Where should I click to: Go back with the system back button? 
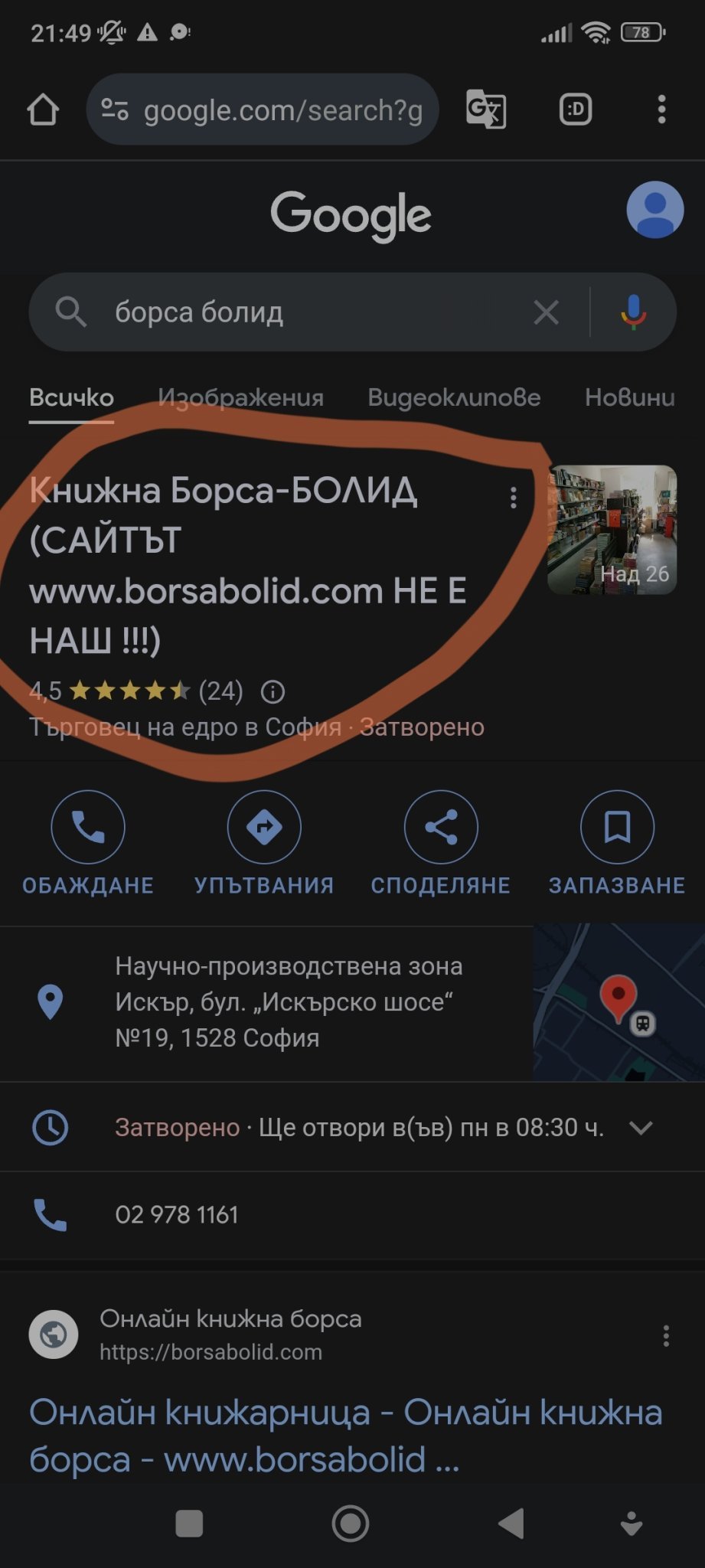pyautogui.click(x=511, y=1524)
